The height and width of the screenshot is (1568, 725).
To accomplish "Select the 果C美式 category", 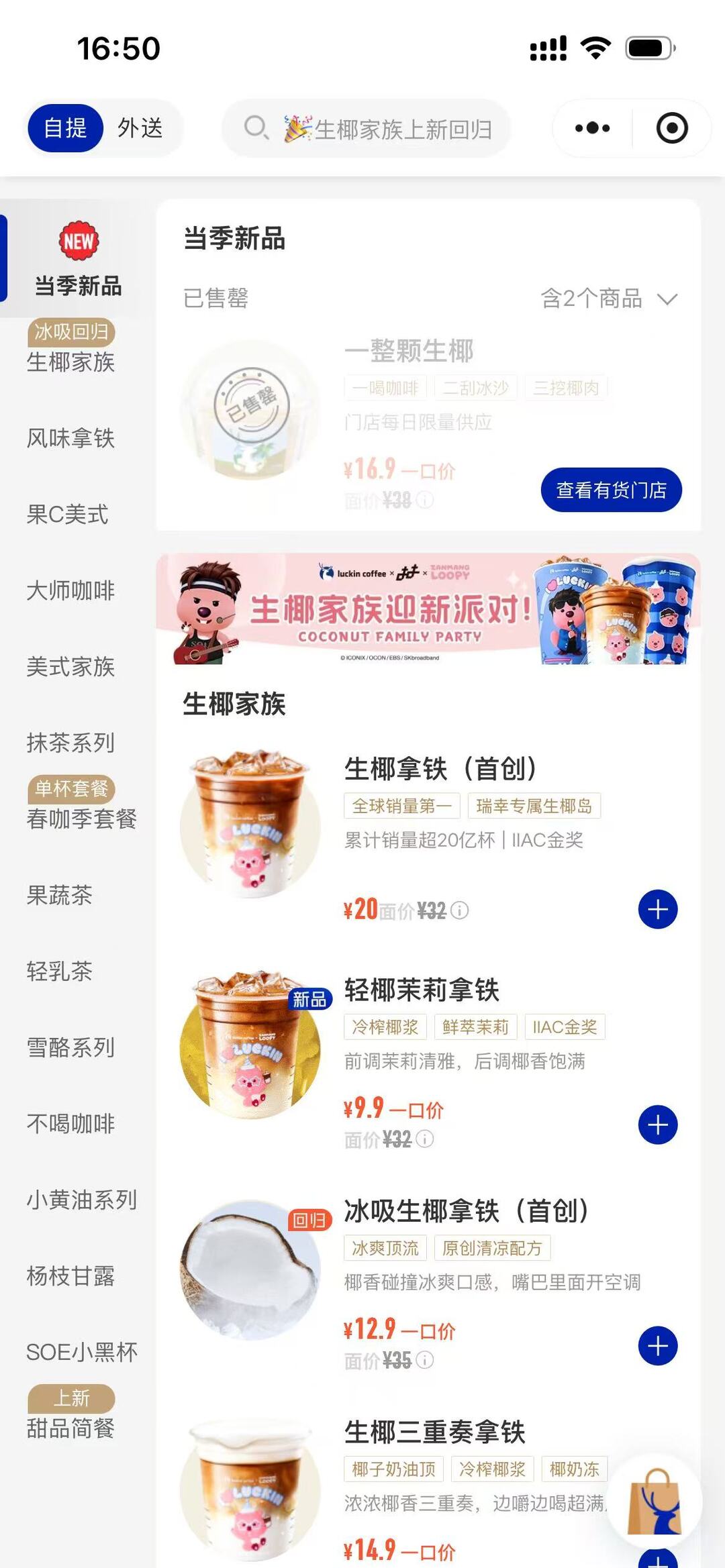I will [67, 515].
